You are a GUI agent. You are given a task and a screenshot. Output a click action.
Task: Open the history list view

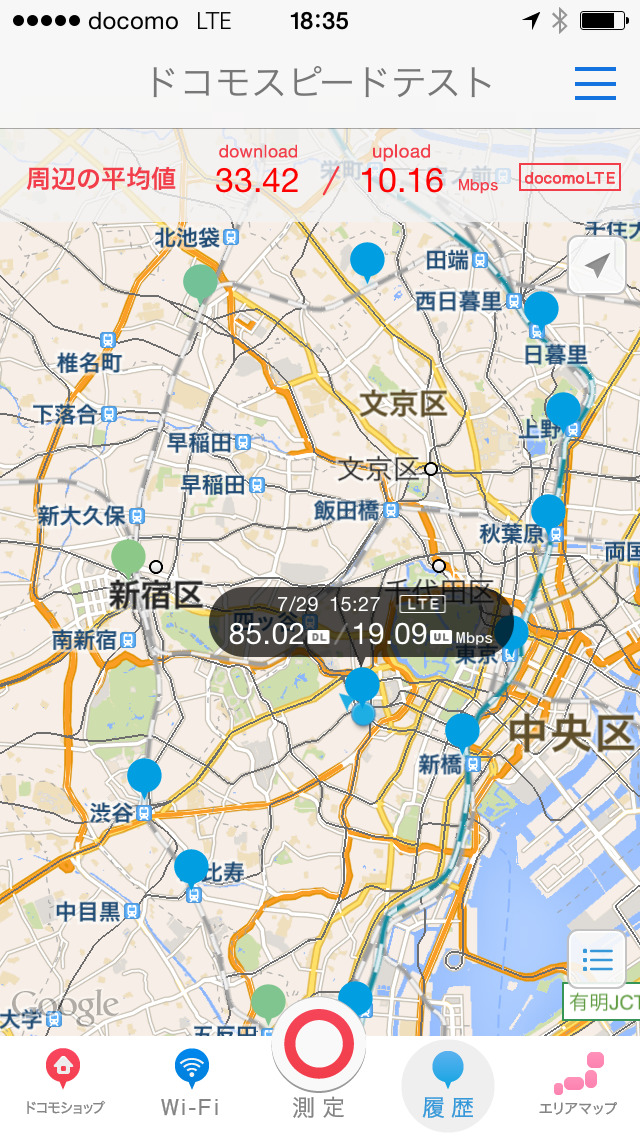(597, 961)
